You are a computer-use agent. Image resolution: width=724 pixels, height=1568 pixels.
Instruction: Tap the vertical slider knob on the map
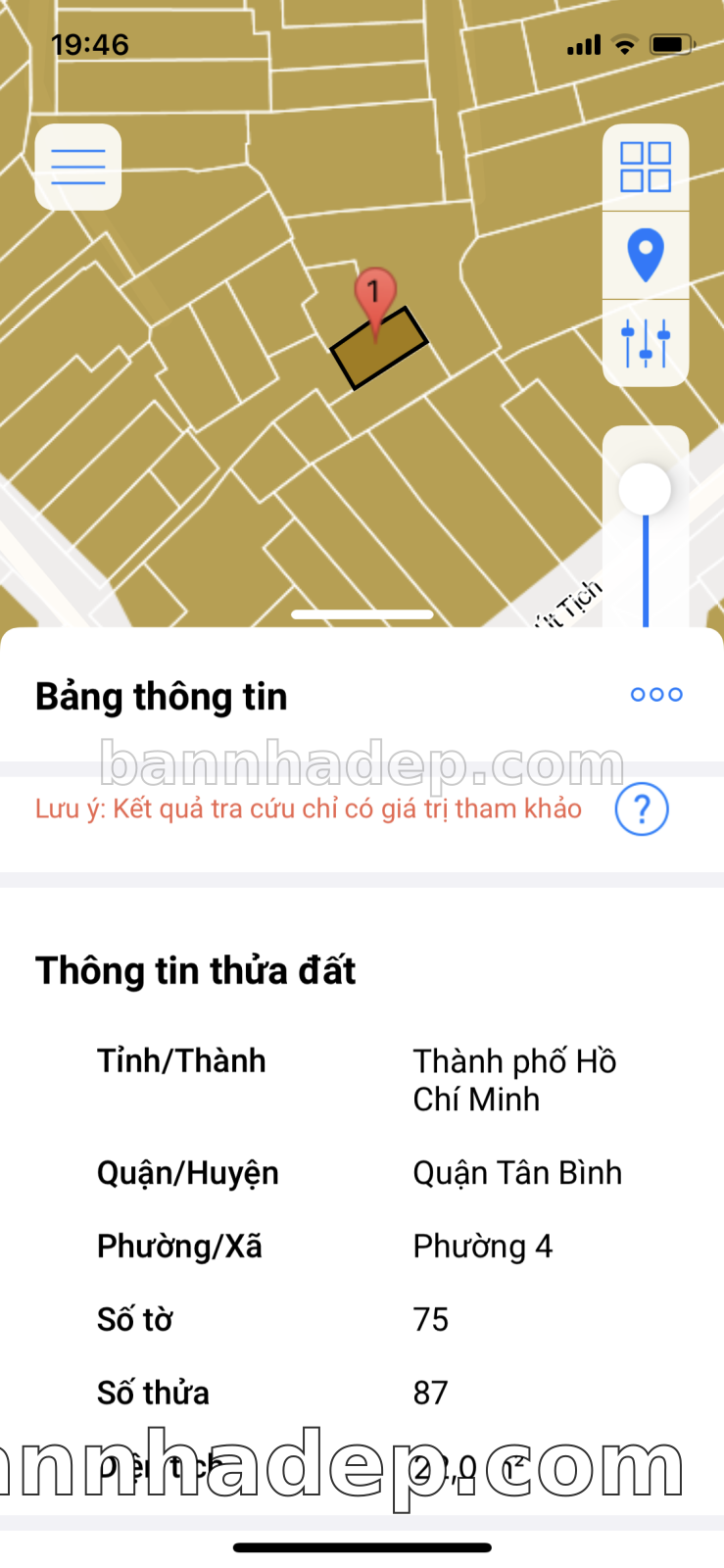pyautogui.click(x=646, y=488)
